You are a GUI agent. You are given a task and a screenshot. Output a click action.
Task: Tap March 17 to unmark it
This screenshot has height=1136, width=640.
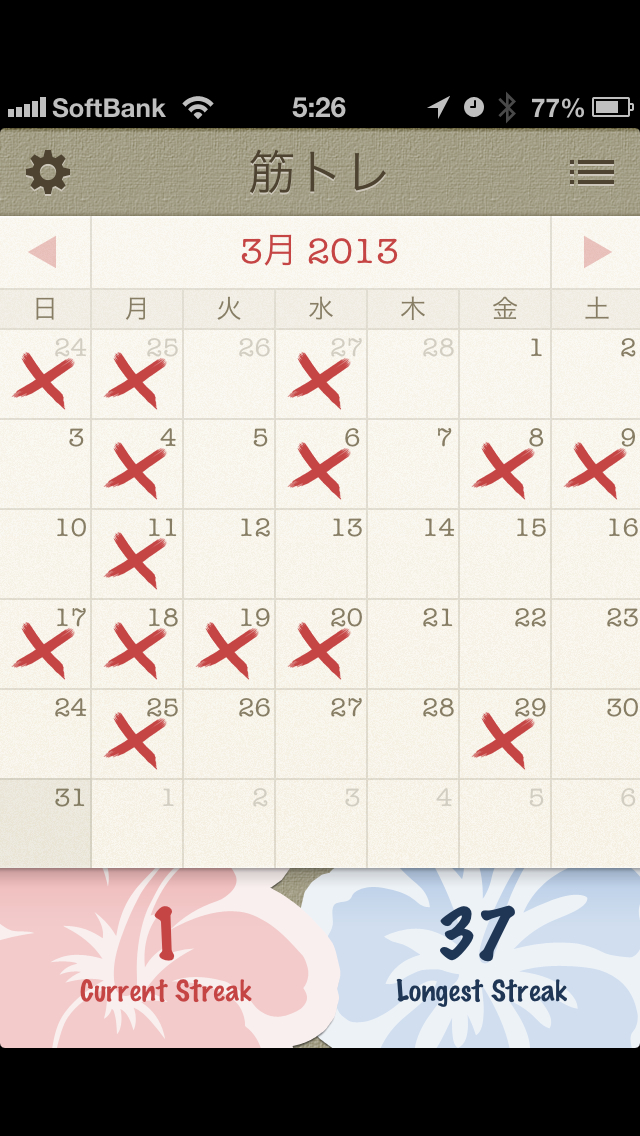tap(45, 645)
